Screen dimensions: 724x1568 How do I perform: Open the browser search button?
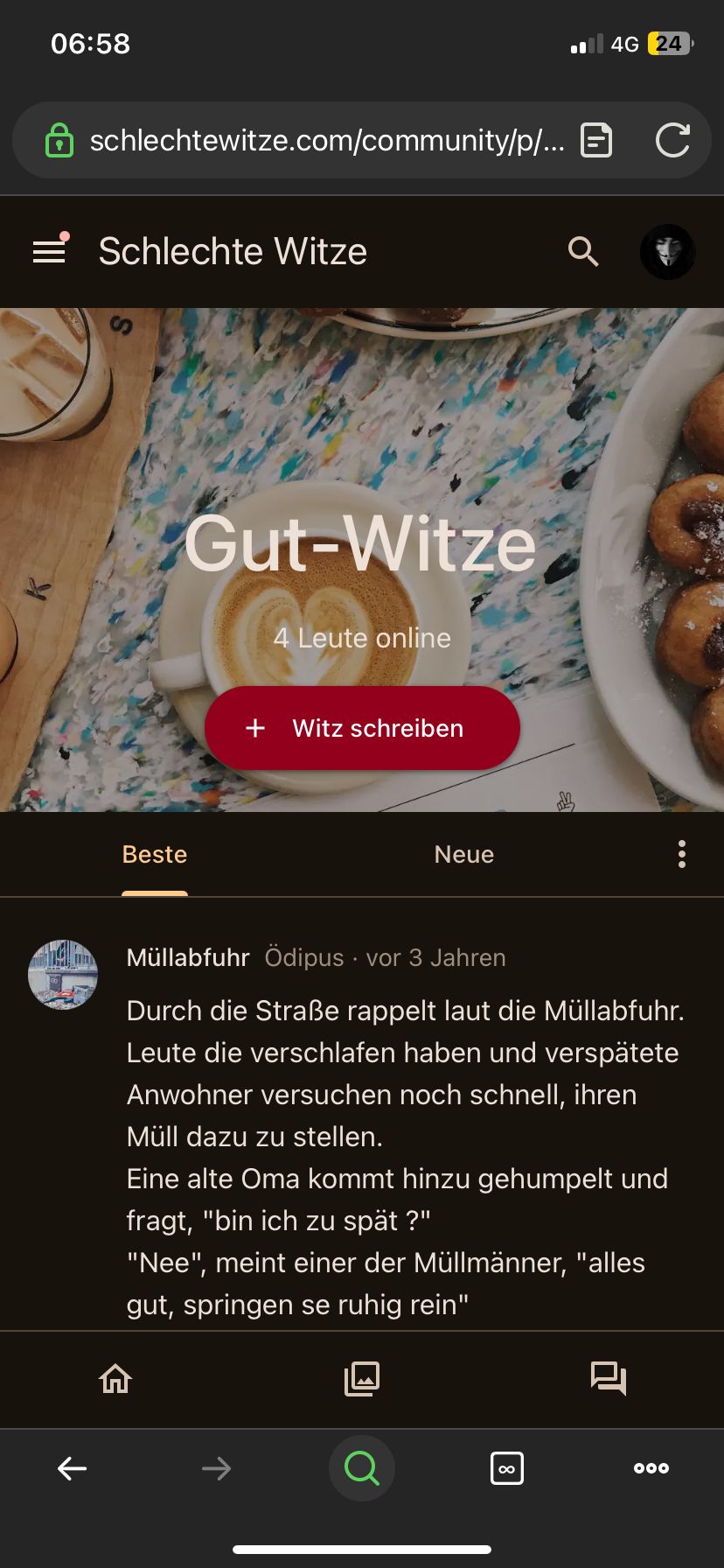pos(362,1468)
